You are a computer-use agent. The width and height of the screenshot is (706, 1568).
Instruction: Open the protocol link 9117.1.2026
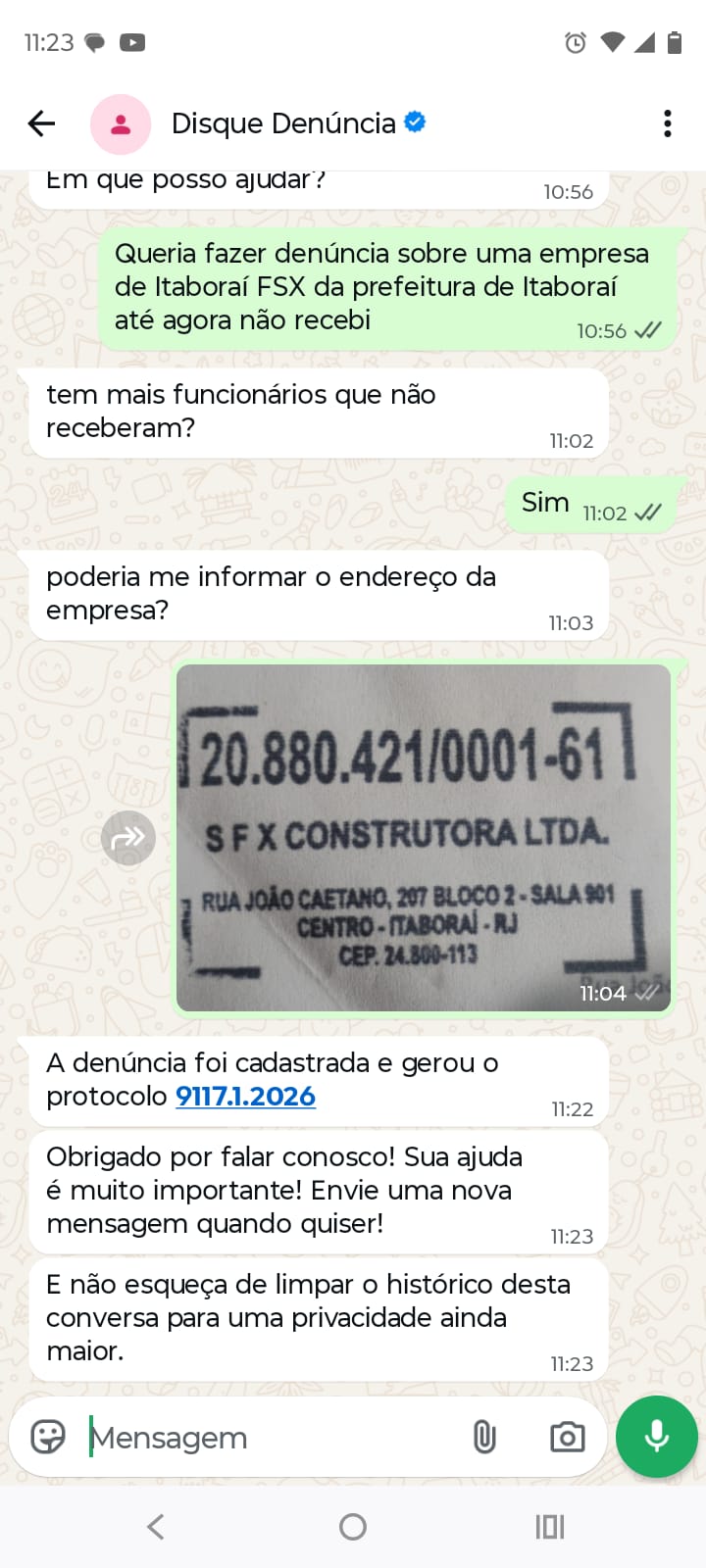(x=245, y=1096)
